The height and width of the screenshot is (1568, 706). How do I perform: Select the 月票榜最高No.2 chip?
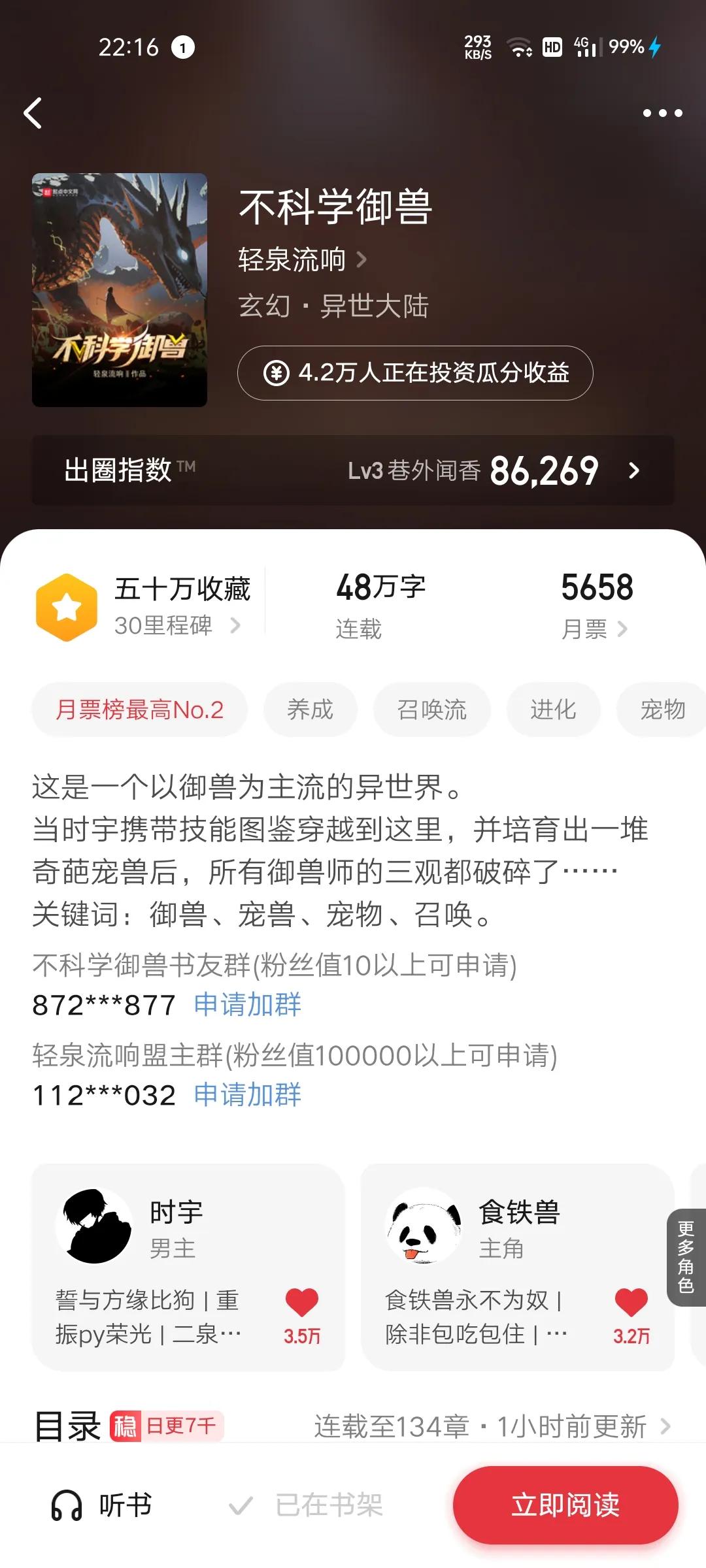[139, 710]
